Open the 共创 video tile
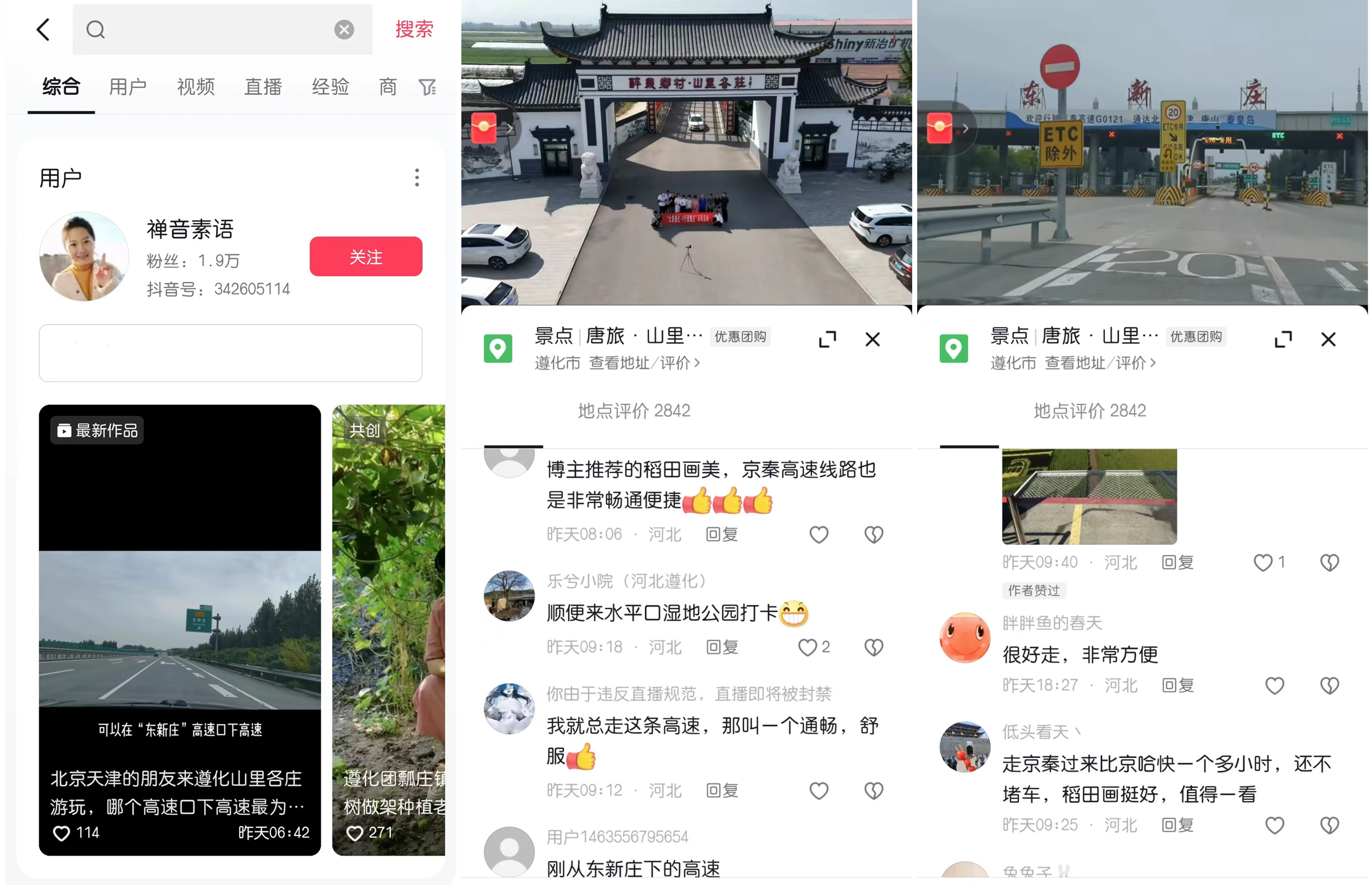 coord(388,629)
